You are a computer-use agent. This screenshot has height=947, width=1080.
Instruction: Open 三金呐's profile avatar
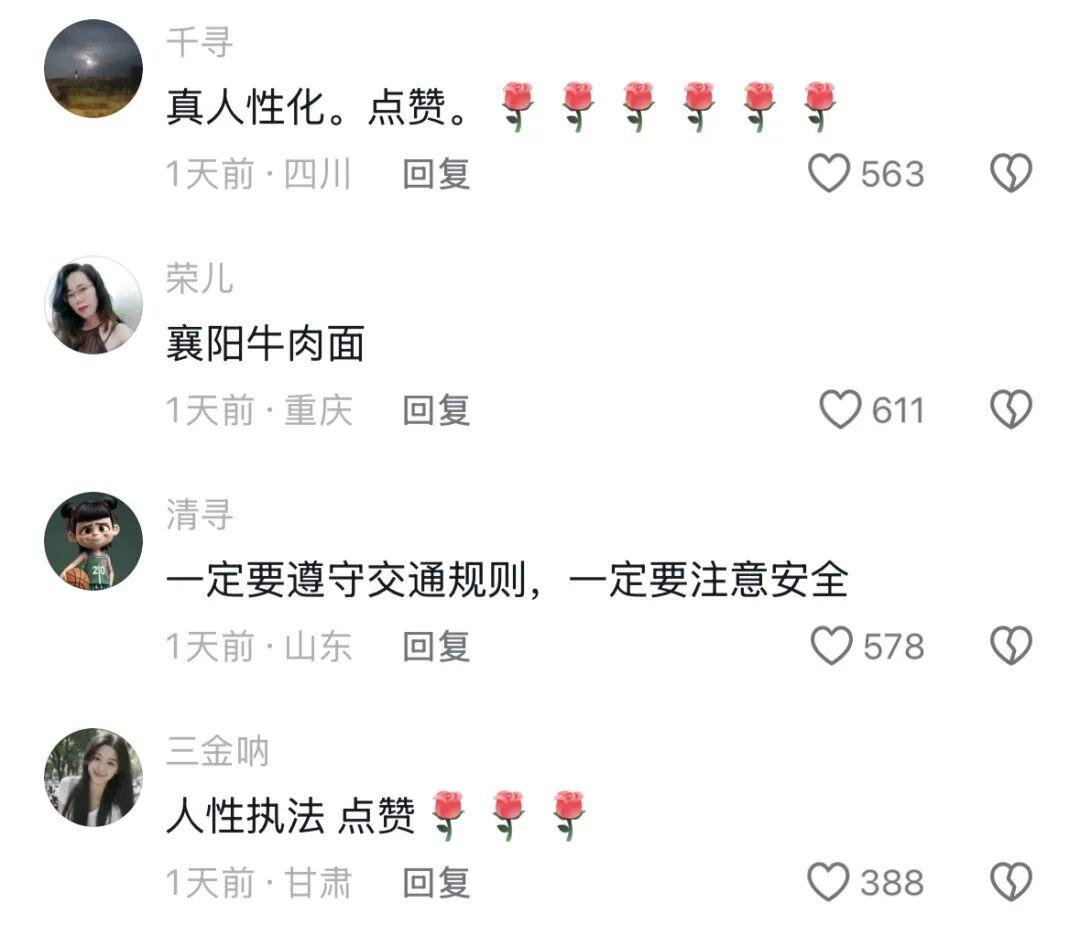(x=94, y=777)
